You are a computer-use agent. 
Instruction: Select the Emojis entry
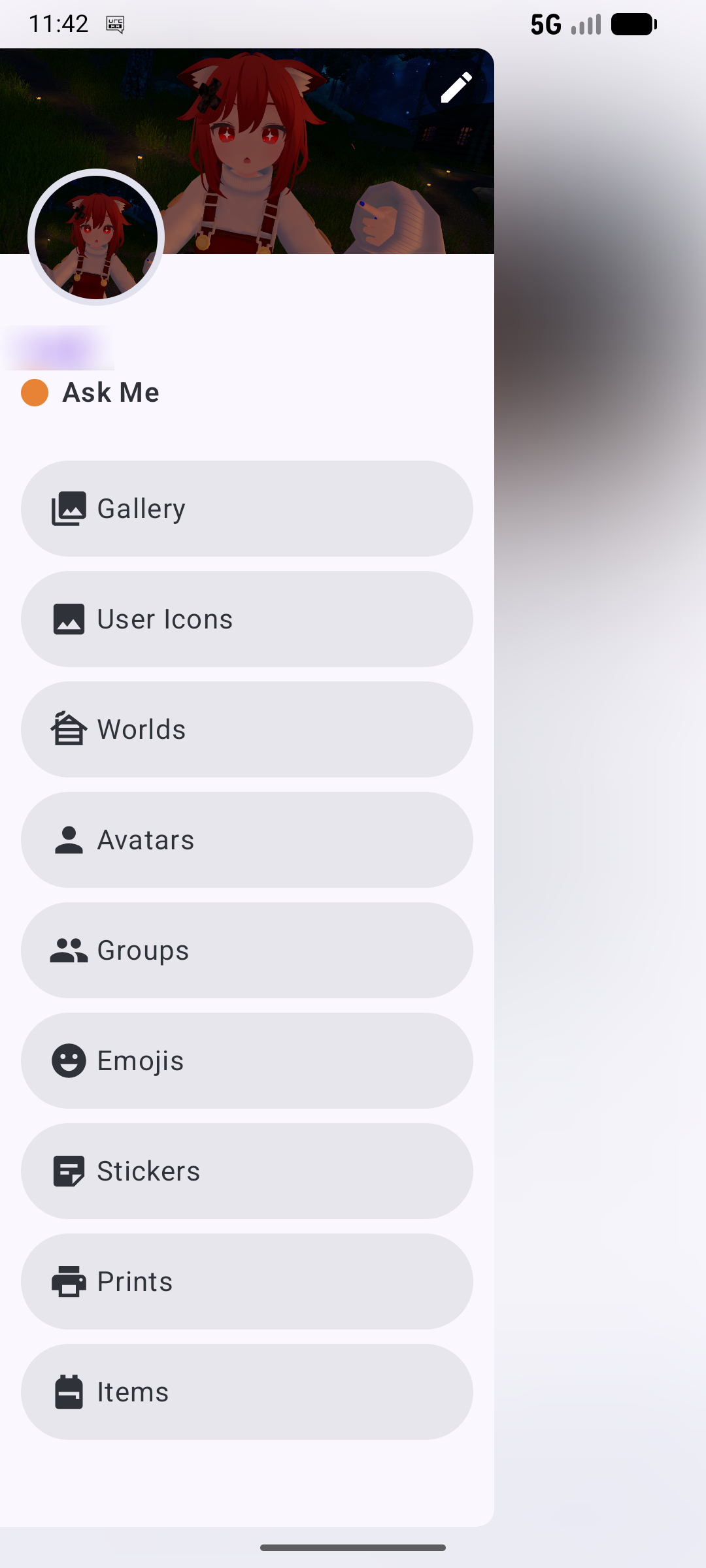coord(247,1060)
